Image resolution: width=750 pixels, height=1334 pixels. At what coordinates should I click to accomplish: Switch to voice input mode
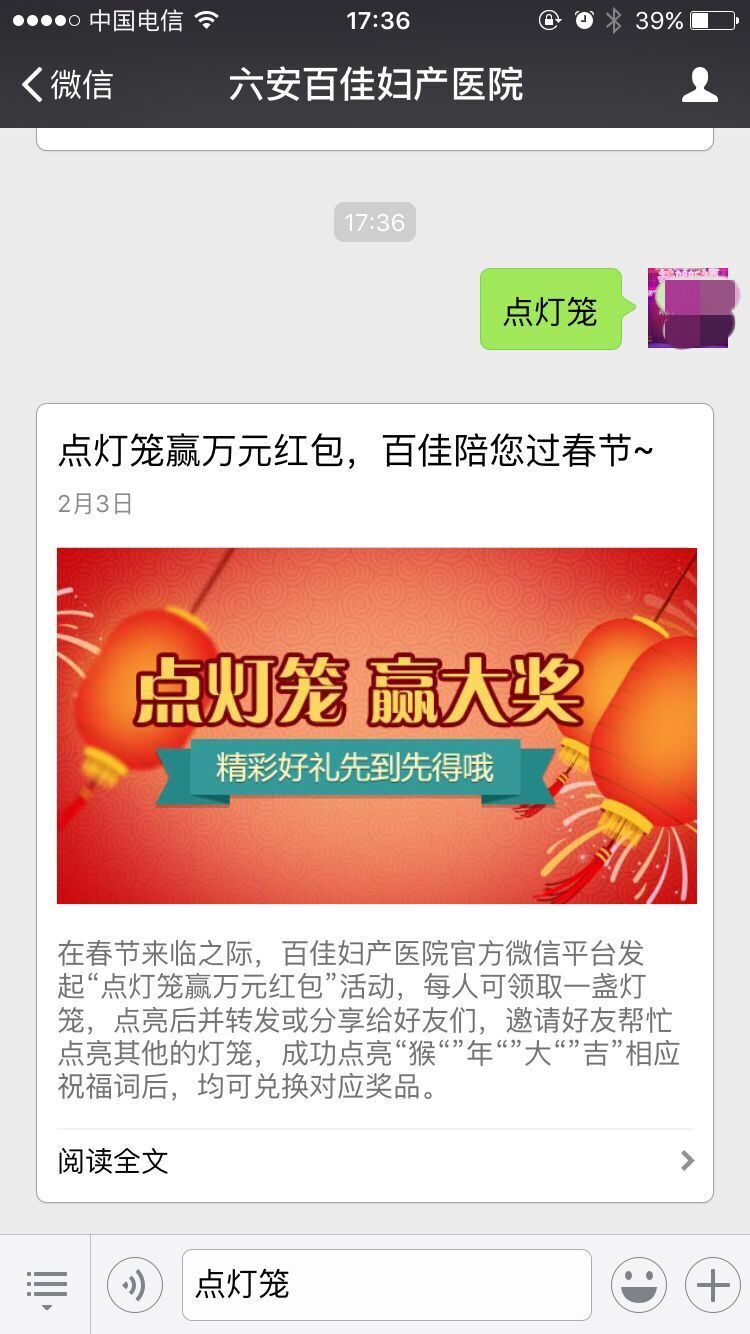(x=135, y=1285)
